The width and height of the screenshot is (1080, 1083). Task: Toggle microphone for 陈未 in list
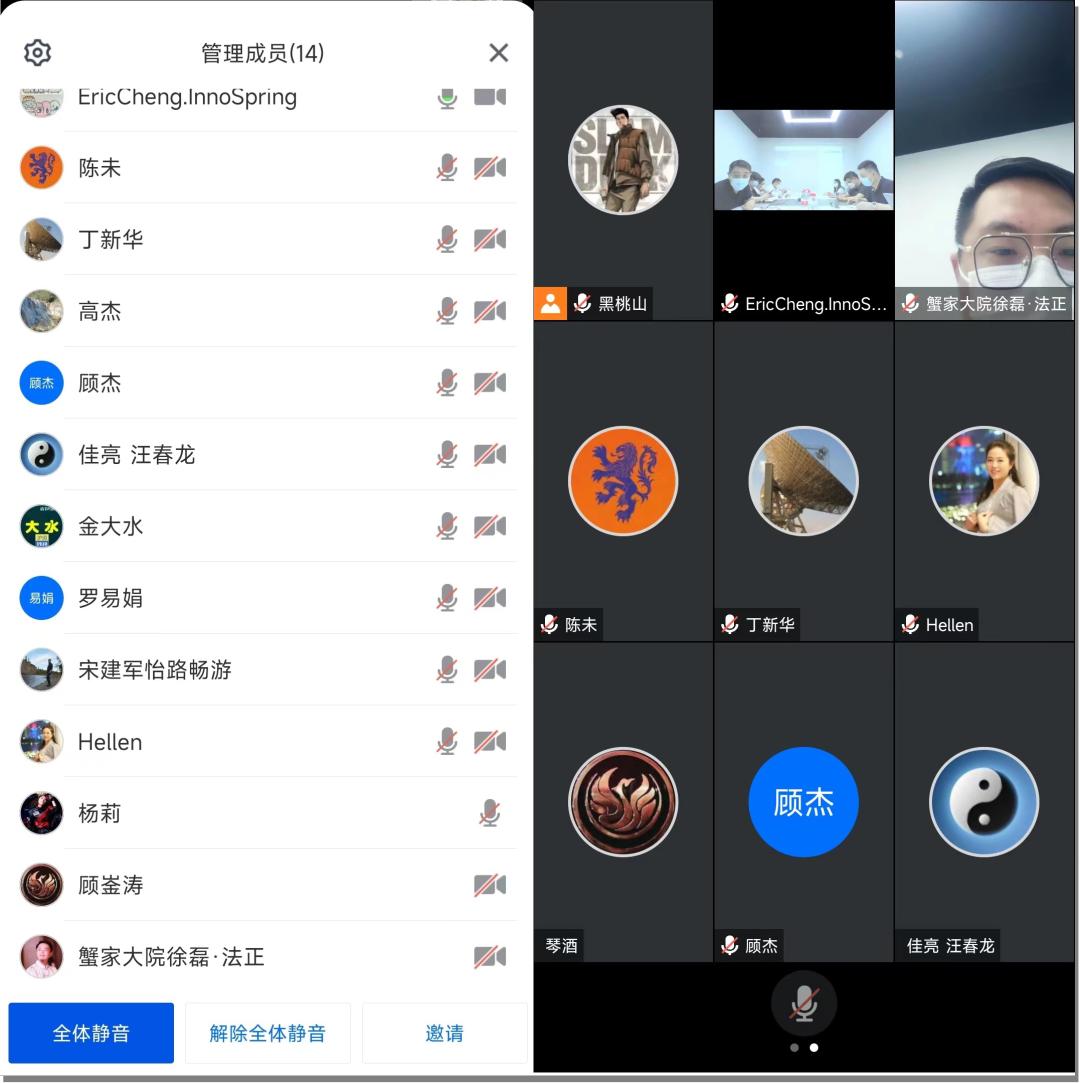click(x=447, y=168)
